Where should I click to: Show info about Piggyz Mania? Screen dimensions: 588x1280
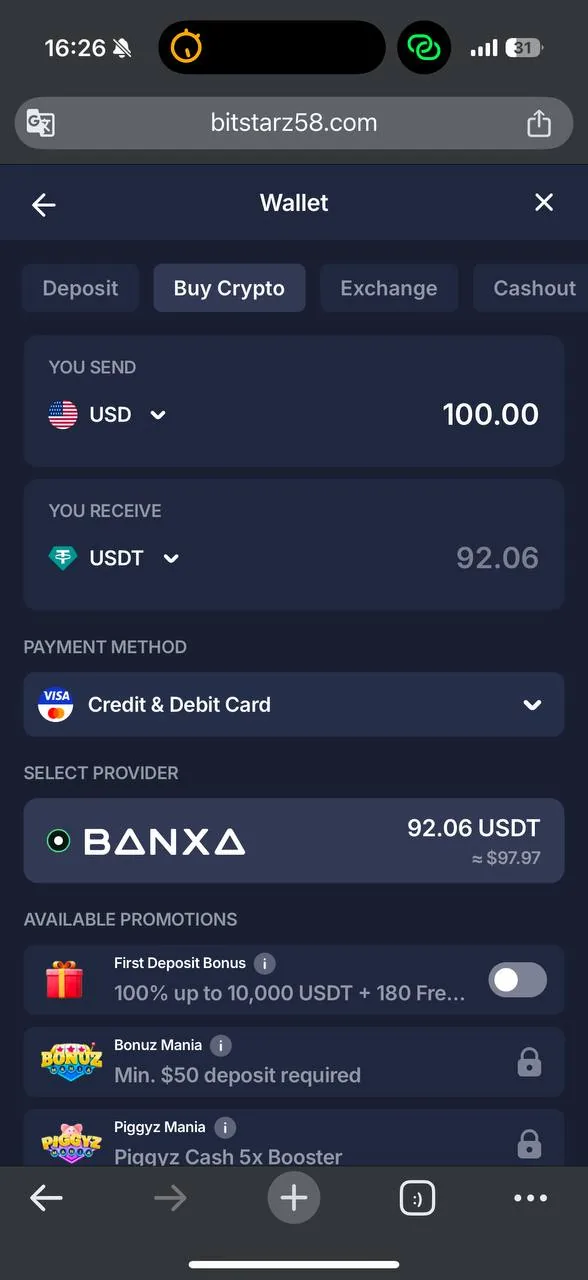point(225,1128)
